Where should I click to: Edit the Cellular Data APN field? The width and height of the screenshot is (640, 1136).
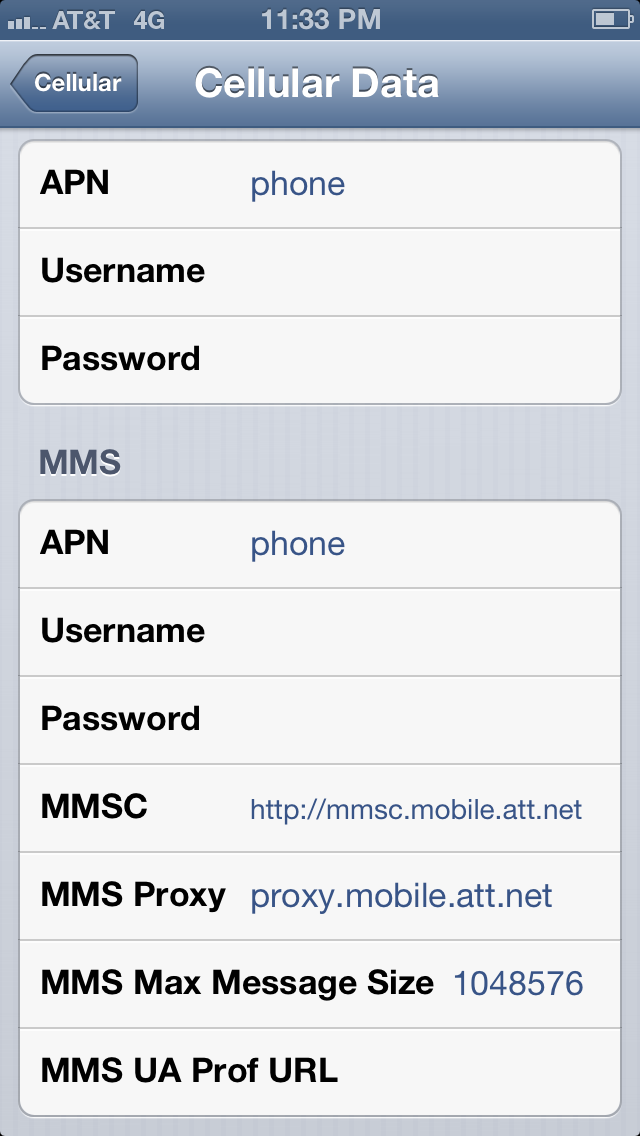[320, 184]
